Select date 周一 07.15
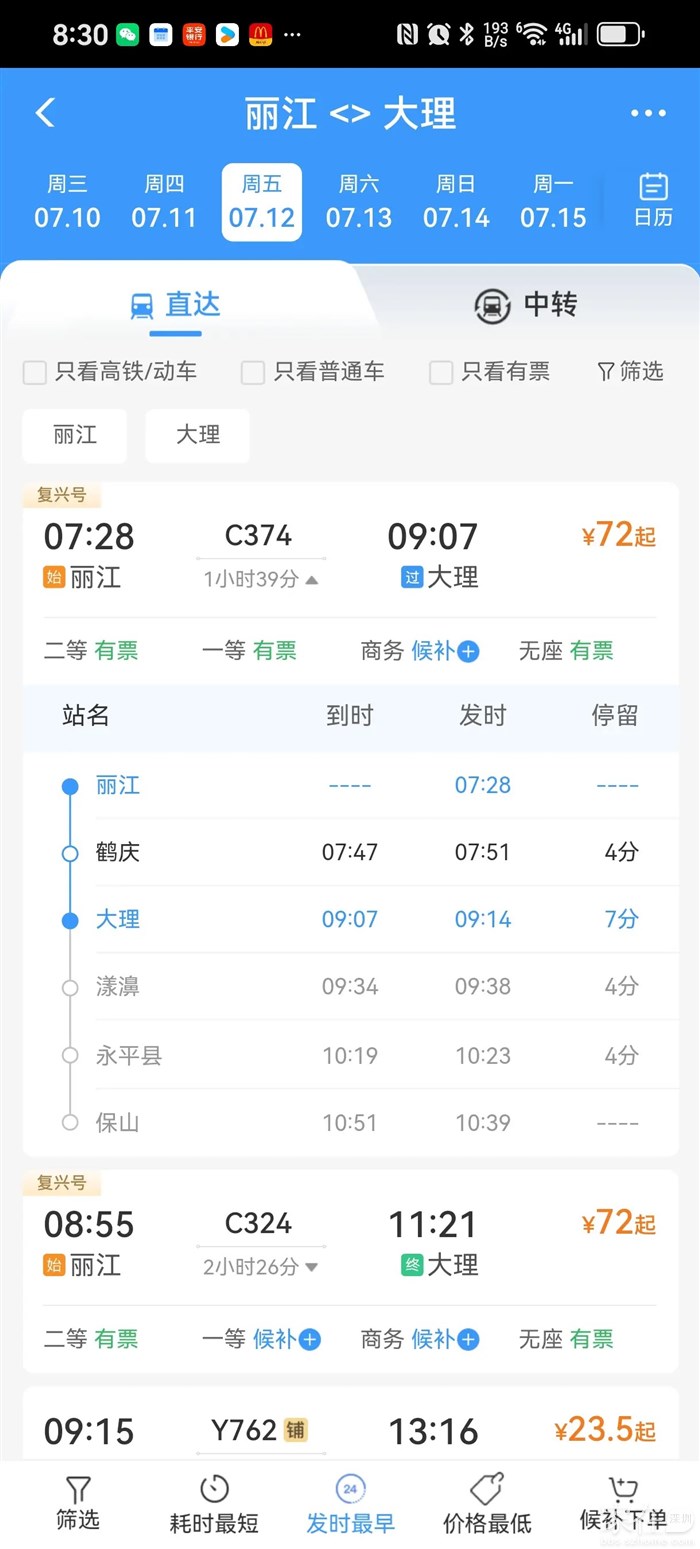 coord(553,201)
